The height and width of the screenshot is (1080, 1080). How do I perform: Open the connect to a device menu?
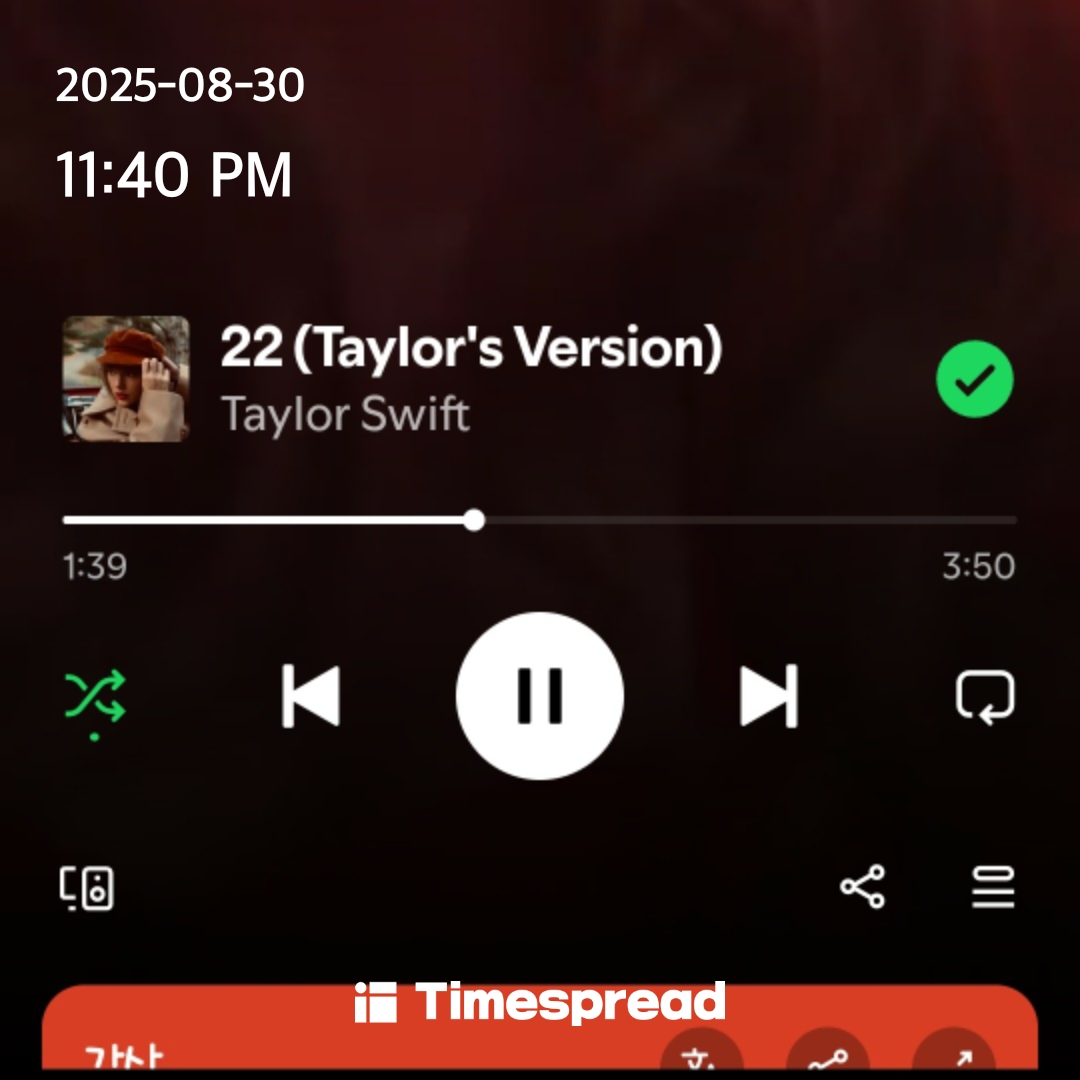pos(87,888)
